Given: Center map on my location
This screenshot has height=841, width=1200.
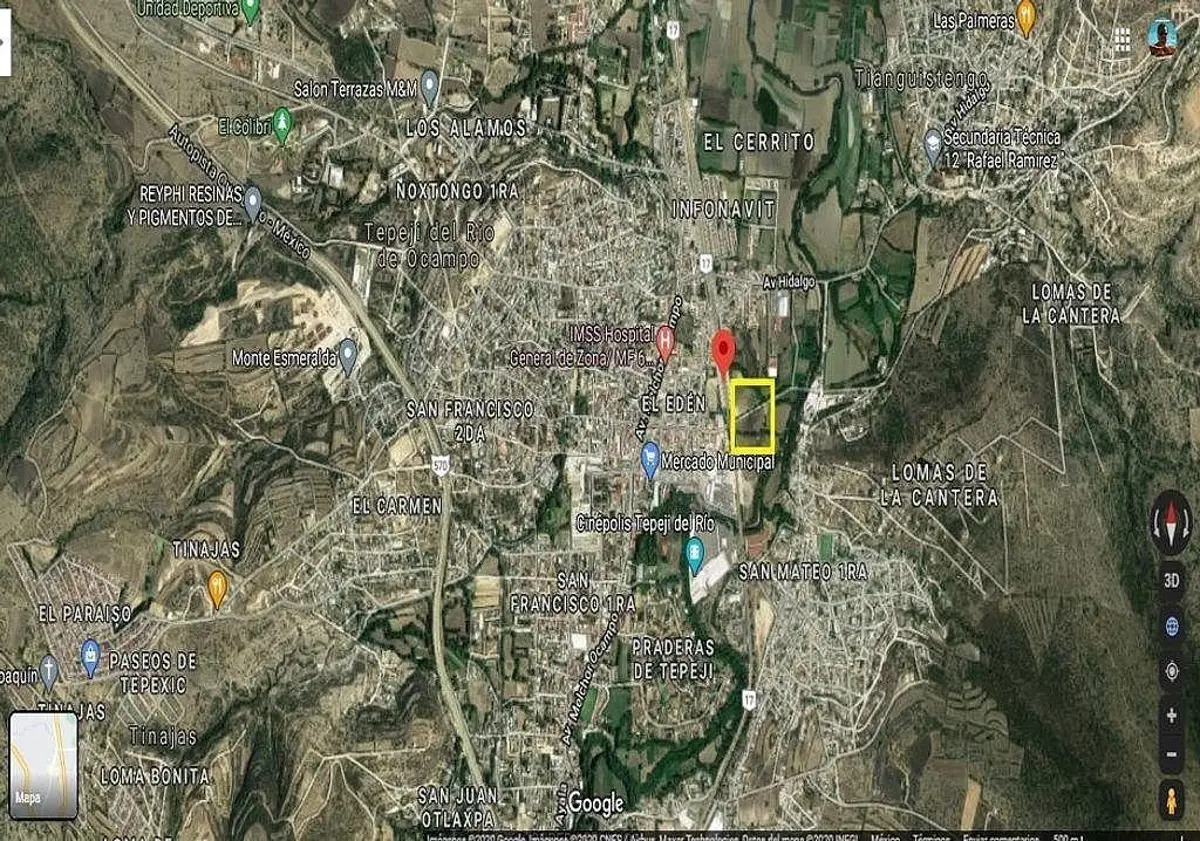Looking at the screenshot, I should coord(1171,671).
